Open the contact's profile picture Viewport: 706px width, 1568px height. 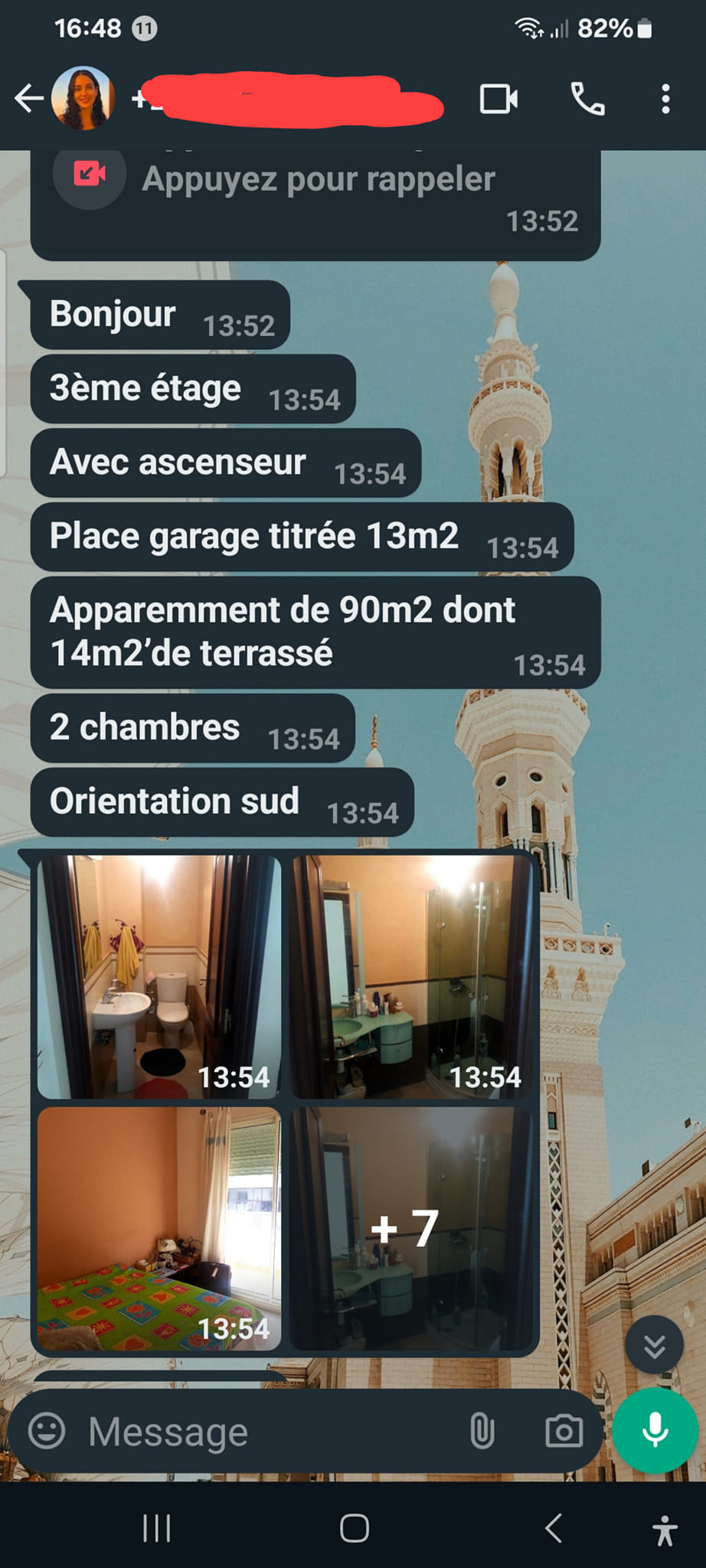click(83, 99)
